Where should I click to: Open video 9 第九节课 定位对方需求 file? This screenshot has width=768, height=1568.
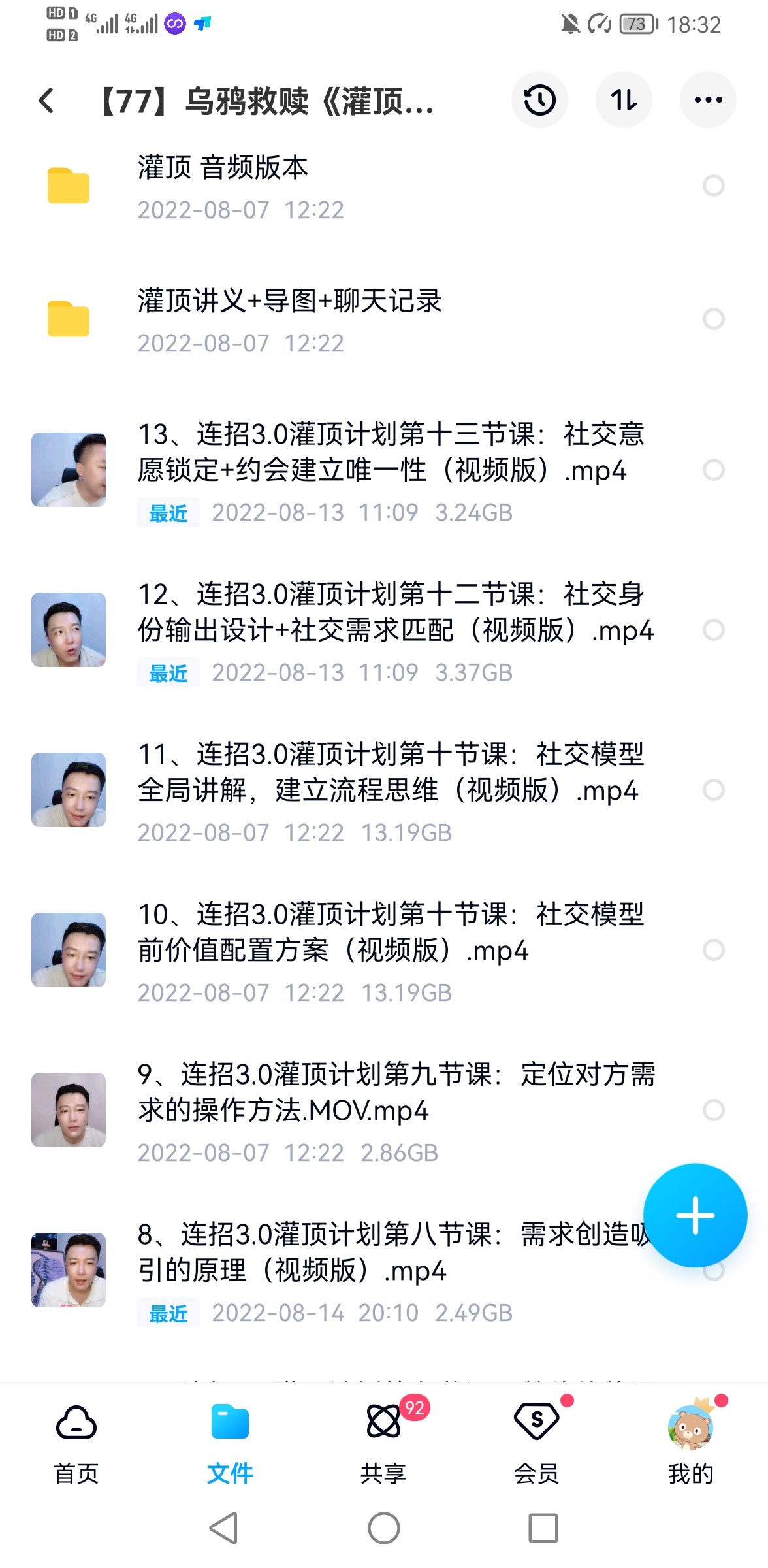(366, 1111)
